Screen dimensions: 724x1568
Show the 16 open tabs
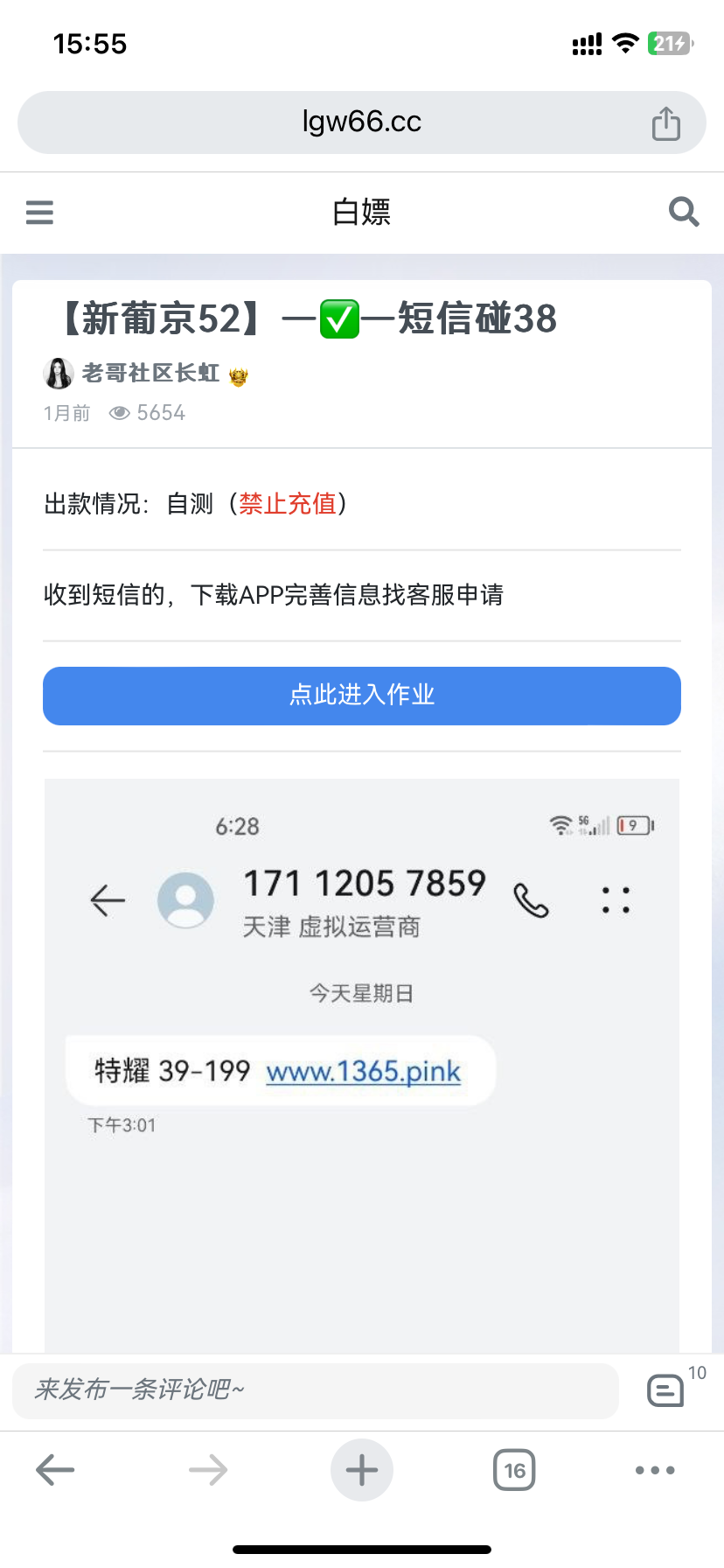(x=514, y=1470)
